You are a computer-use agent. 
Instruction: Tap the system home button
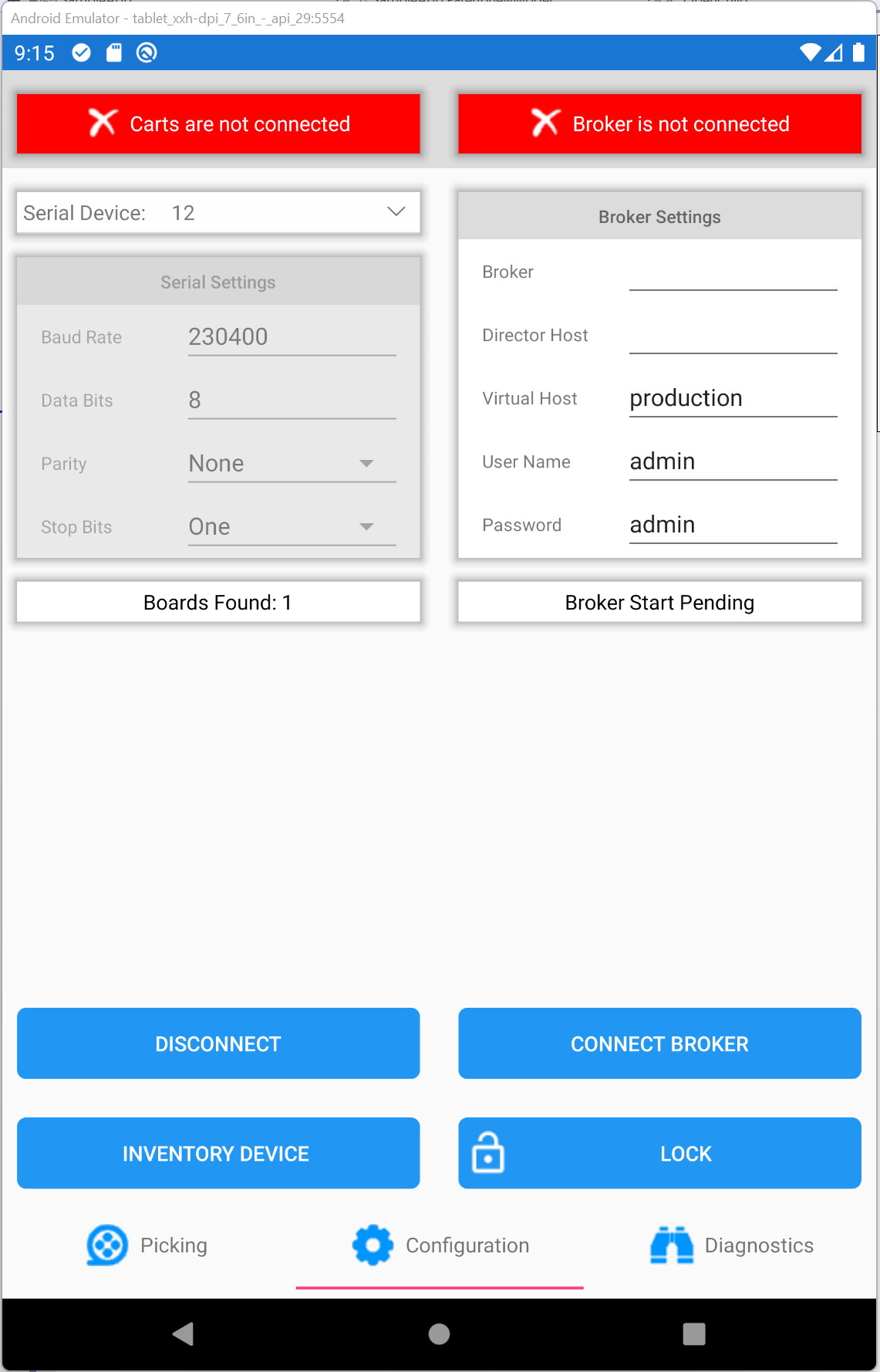(439, 1333)
